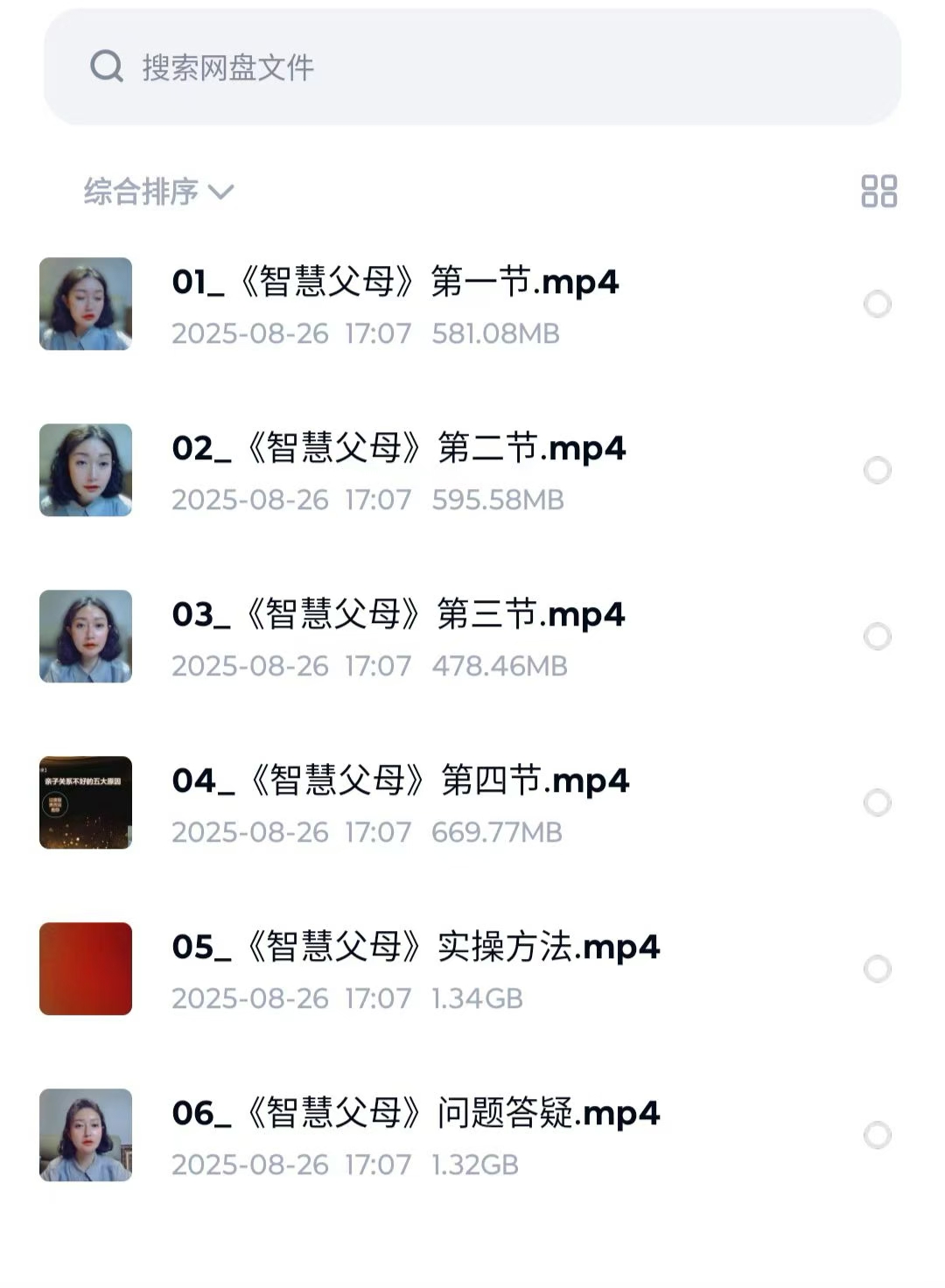Select the 实操方法.mp4 file circle
This screenshot has height=1288, width=945.
coord(877,969)
